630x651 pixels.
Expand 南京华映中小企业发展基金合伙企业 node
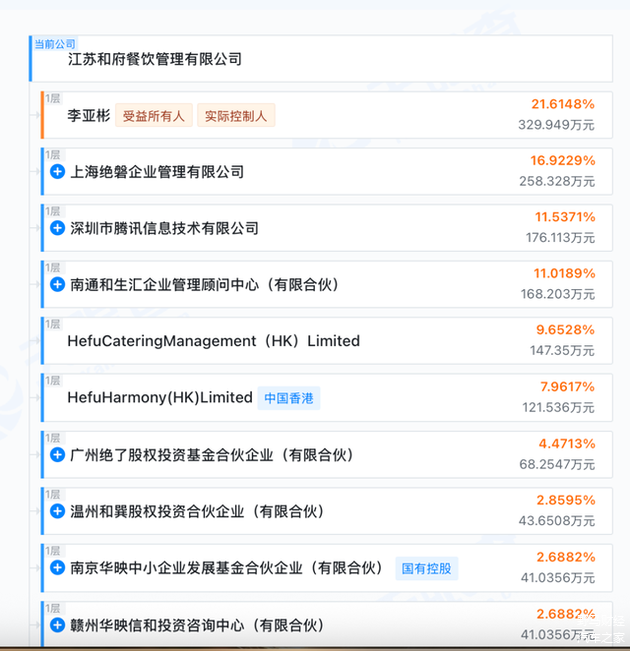(58, 568)
